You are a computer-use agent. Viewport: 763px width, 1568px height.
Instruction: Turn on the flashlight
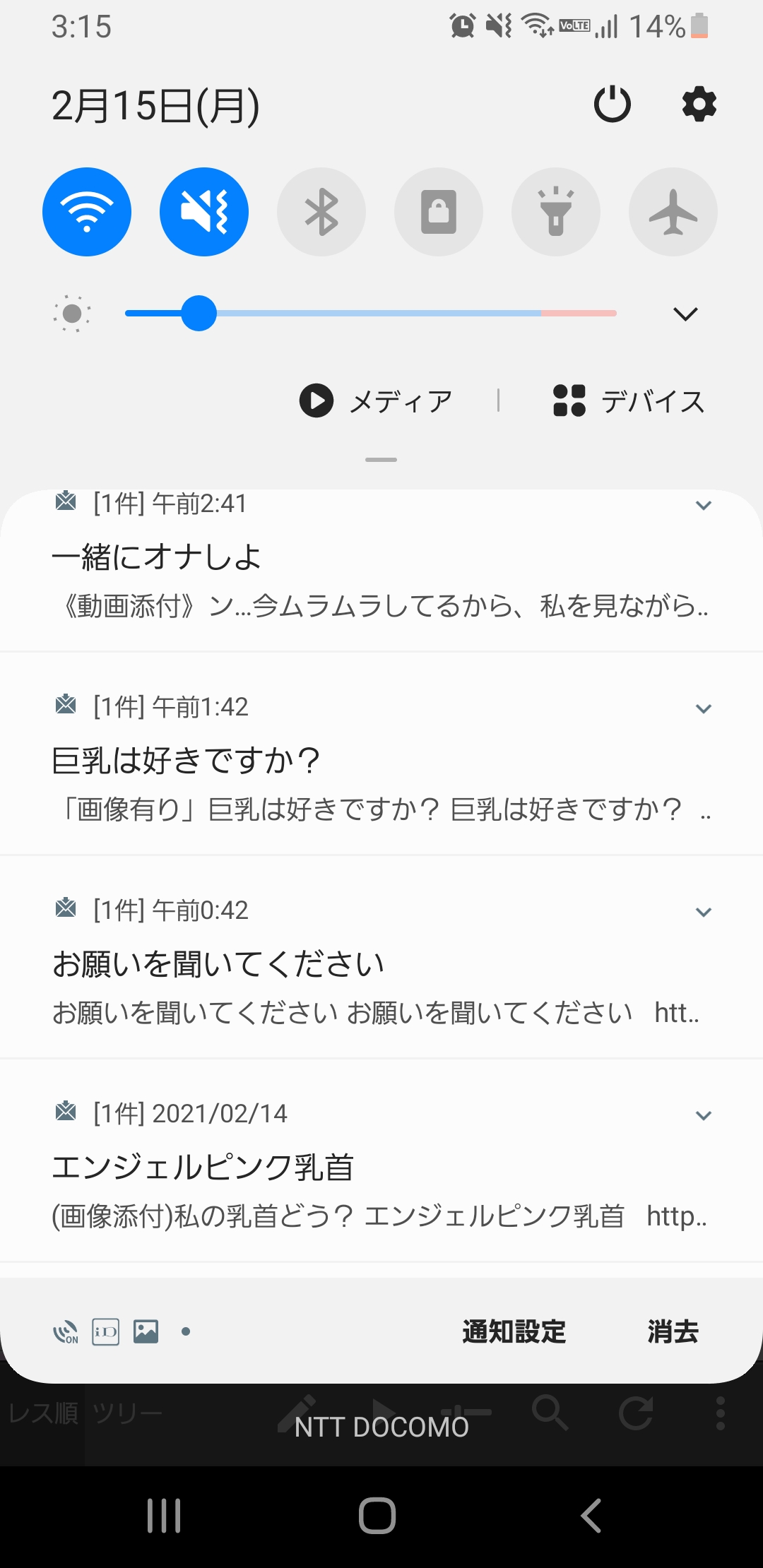(x=556, y=212)
